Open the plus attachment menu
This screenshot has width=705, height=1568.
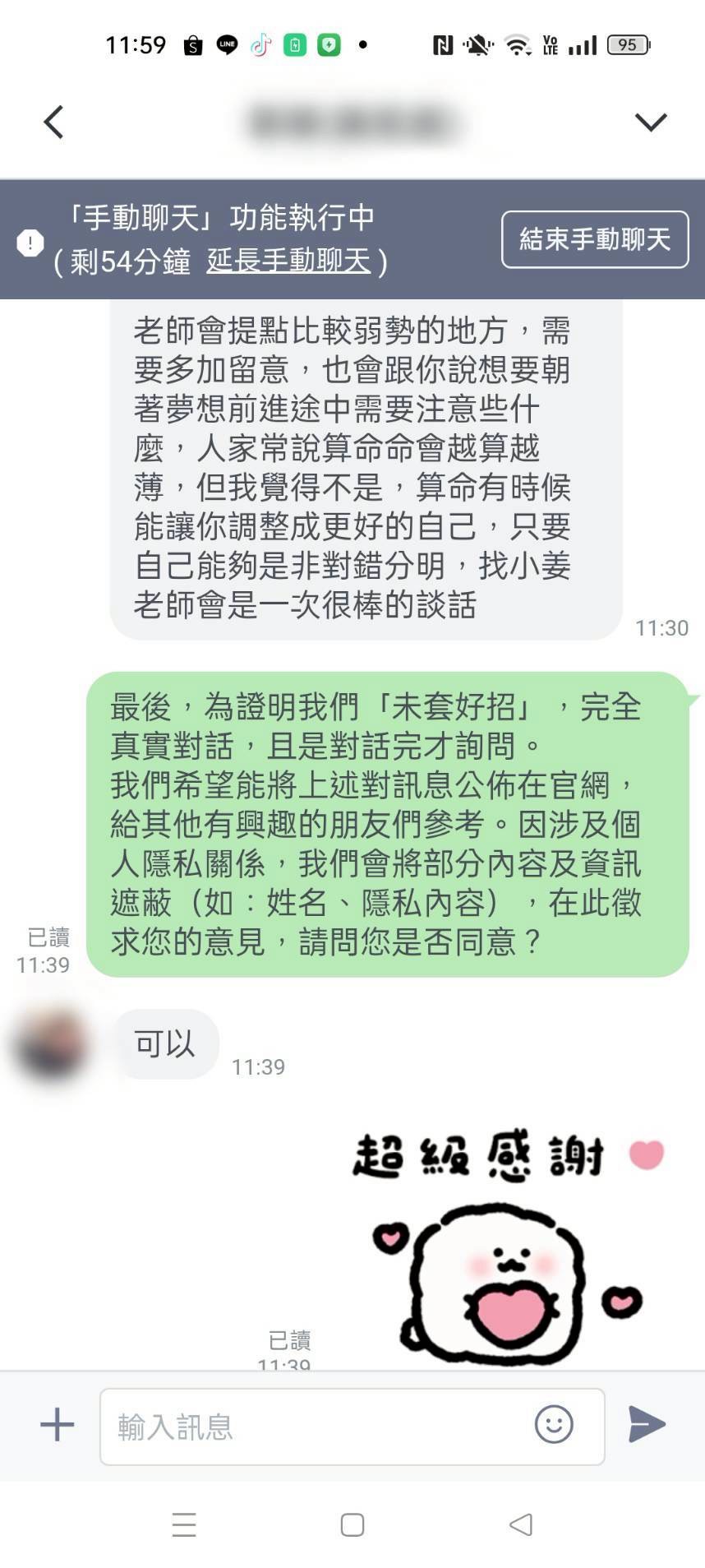click(58, 1425)
